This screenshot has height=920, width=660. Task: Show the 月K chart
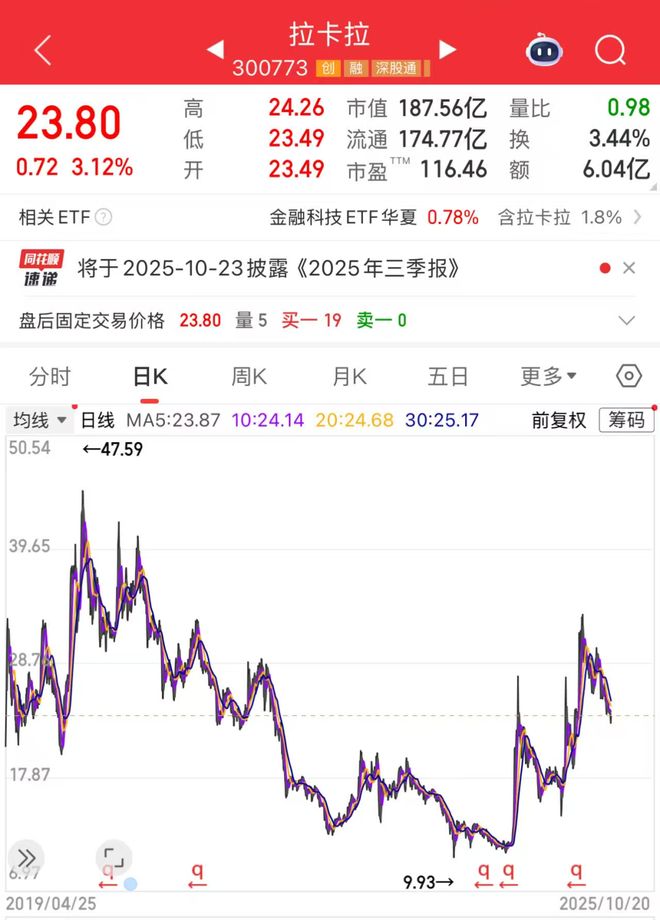pyautogui.click(x=349, y=376)
